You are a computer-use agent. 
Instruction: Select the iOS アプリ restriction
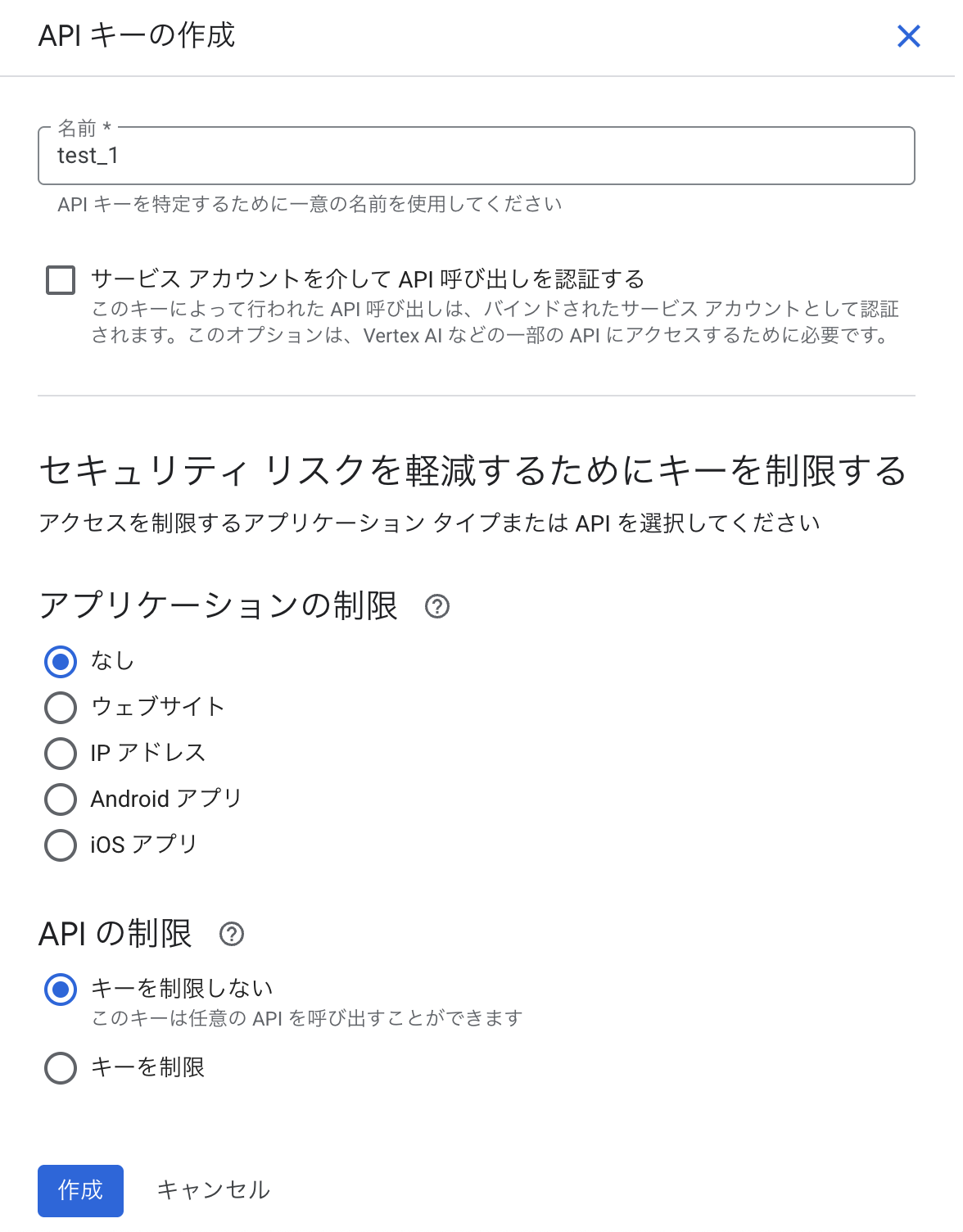click(x=60, y=845)
